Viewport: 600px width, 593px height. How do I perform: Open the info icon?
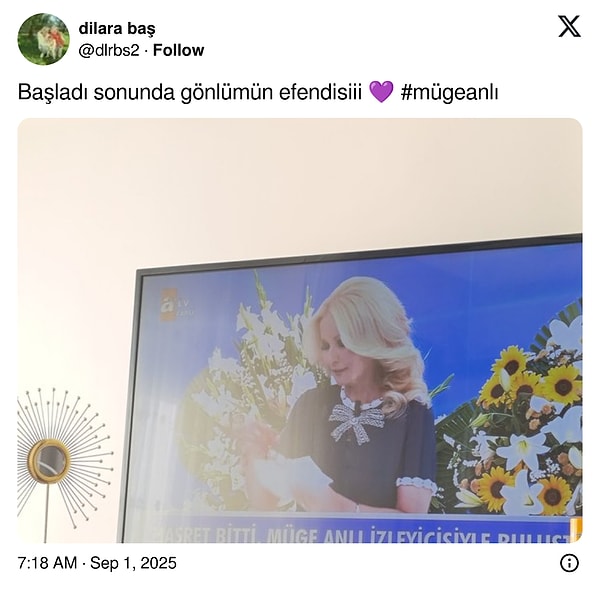569,563
